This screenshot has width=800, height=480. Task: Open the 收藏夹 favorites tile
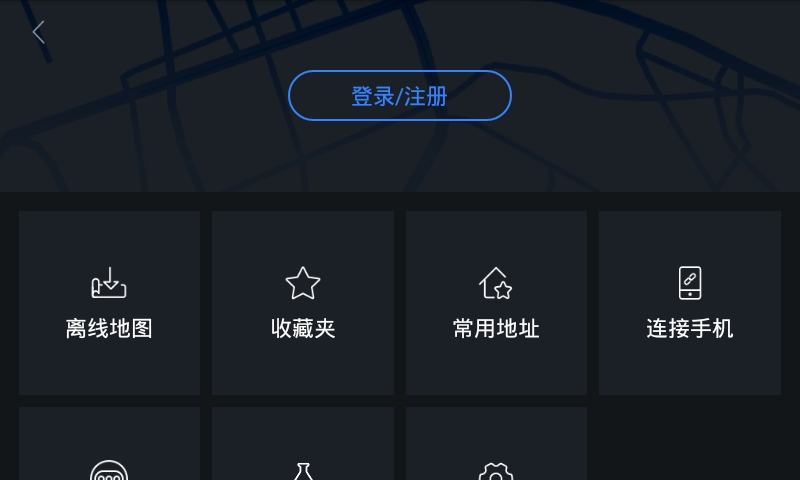pyautogui.click(x=302, y=302)
